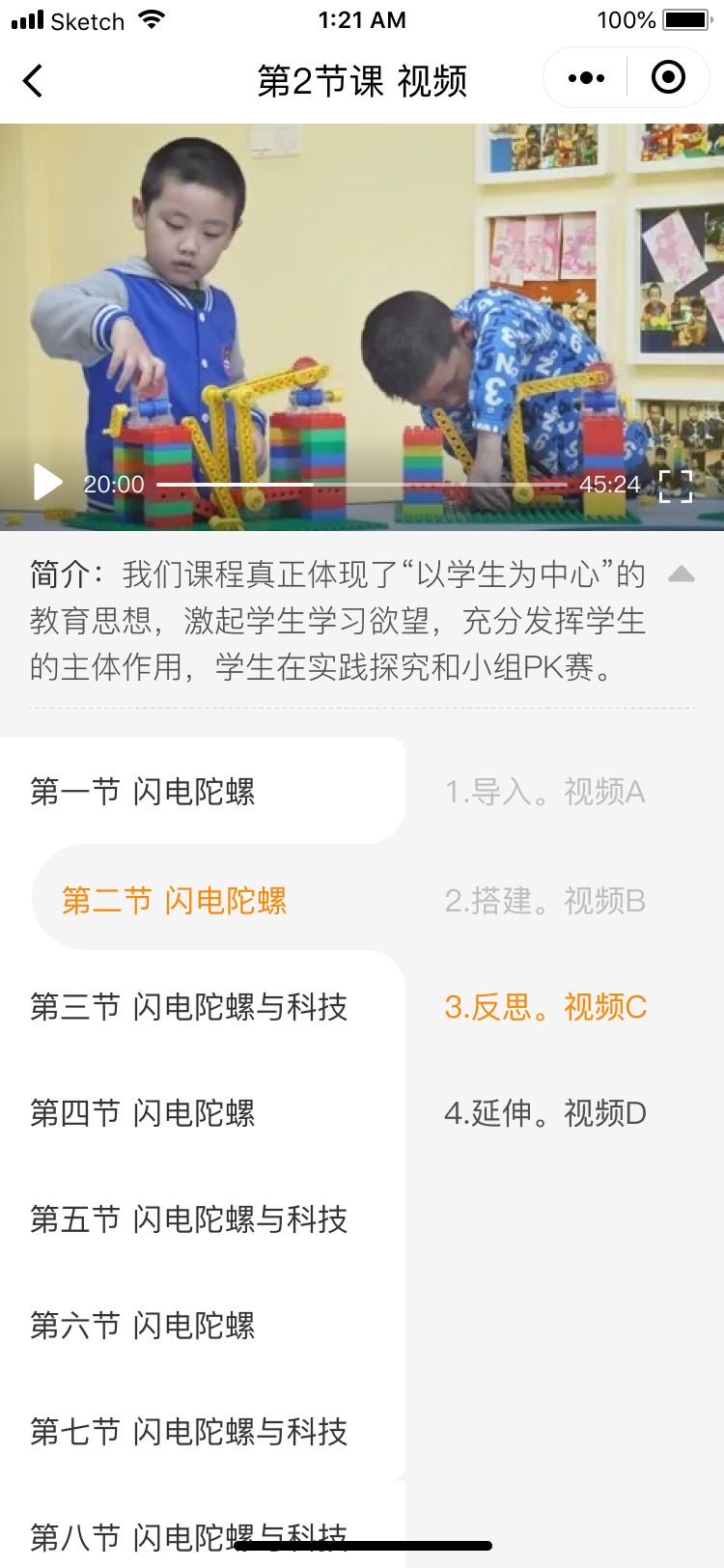Open 3.反思。视频C

coord(545,1007)
